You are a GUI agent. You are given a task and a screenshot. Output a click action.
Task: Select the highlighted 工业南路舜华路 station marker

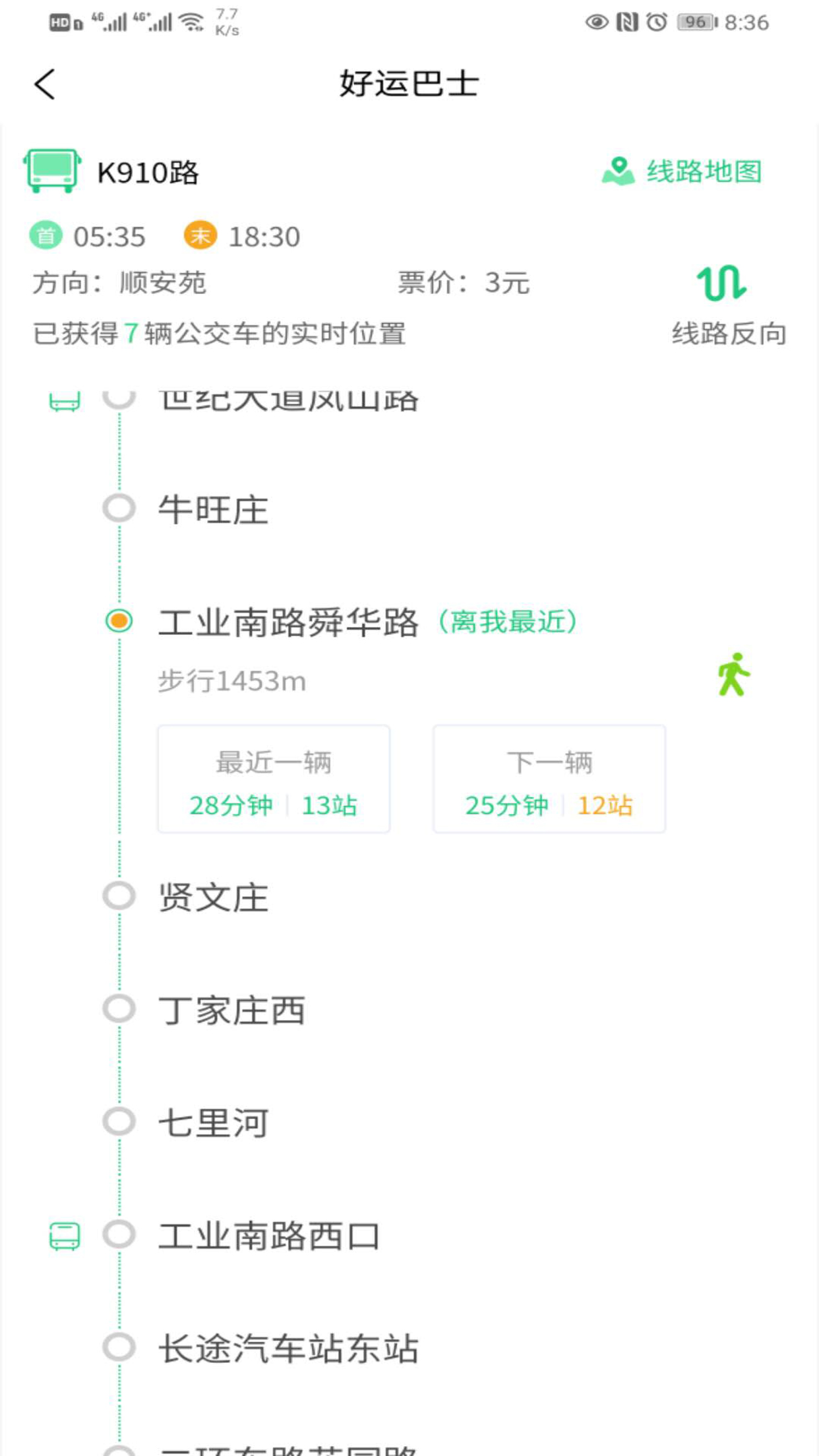pos(119,621)
